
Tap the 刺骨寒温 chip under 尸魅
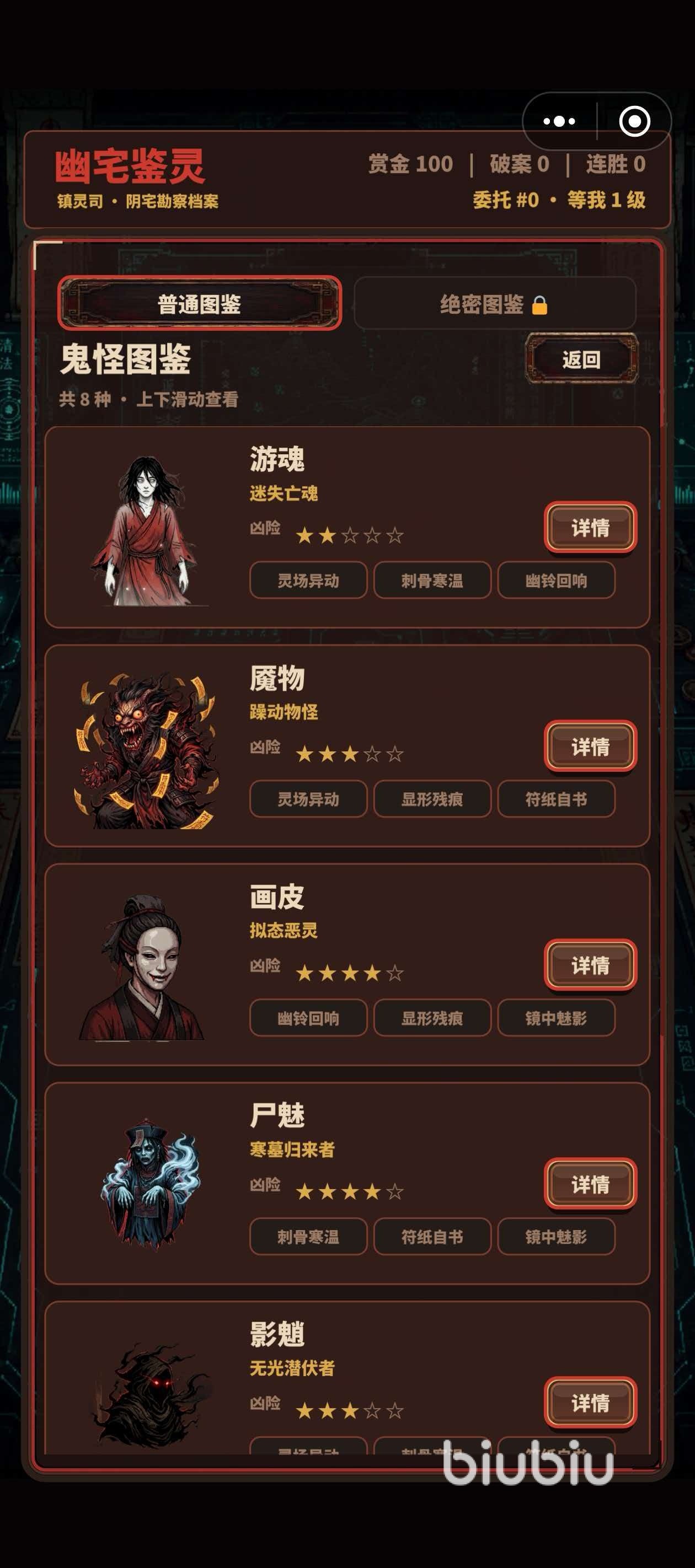(308, 1236)
